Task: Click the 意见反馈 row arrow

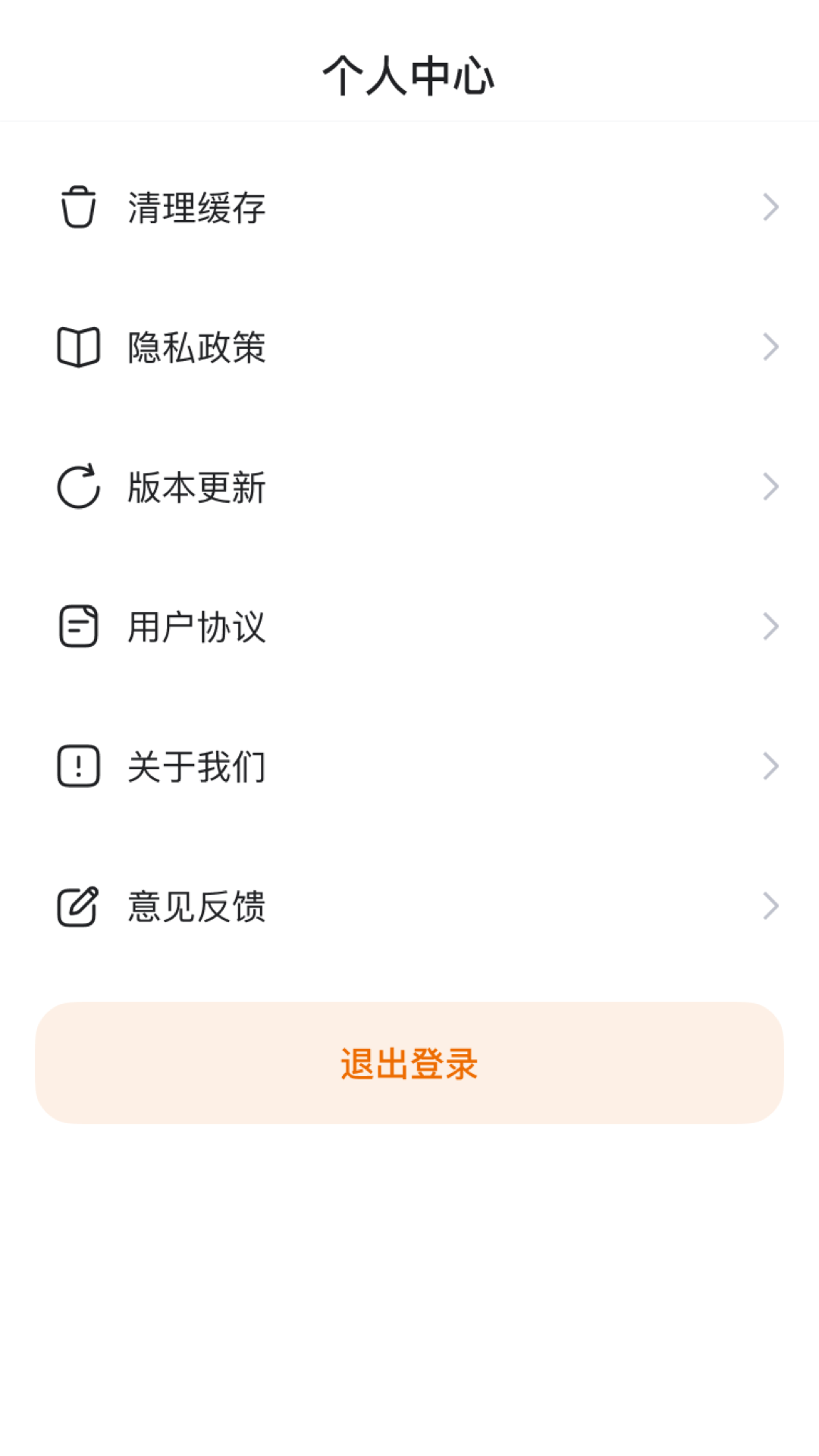Action: pyautogui.click(x=770, y=905)
